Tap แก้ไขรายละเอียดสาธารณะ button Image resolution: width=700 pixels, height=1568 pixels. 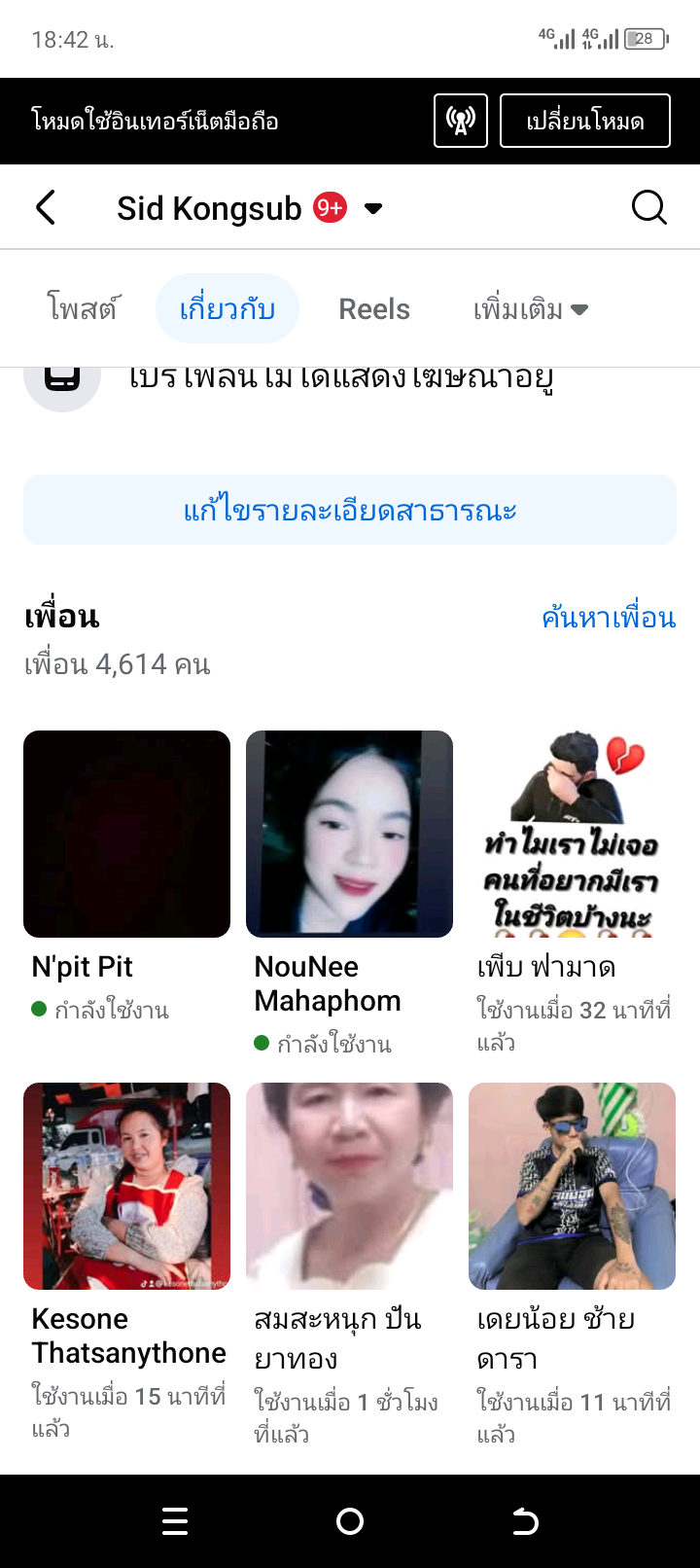click(350, 510)
